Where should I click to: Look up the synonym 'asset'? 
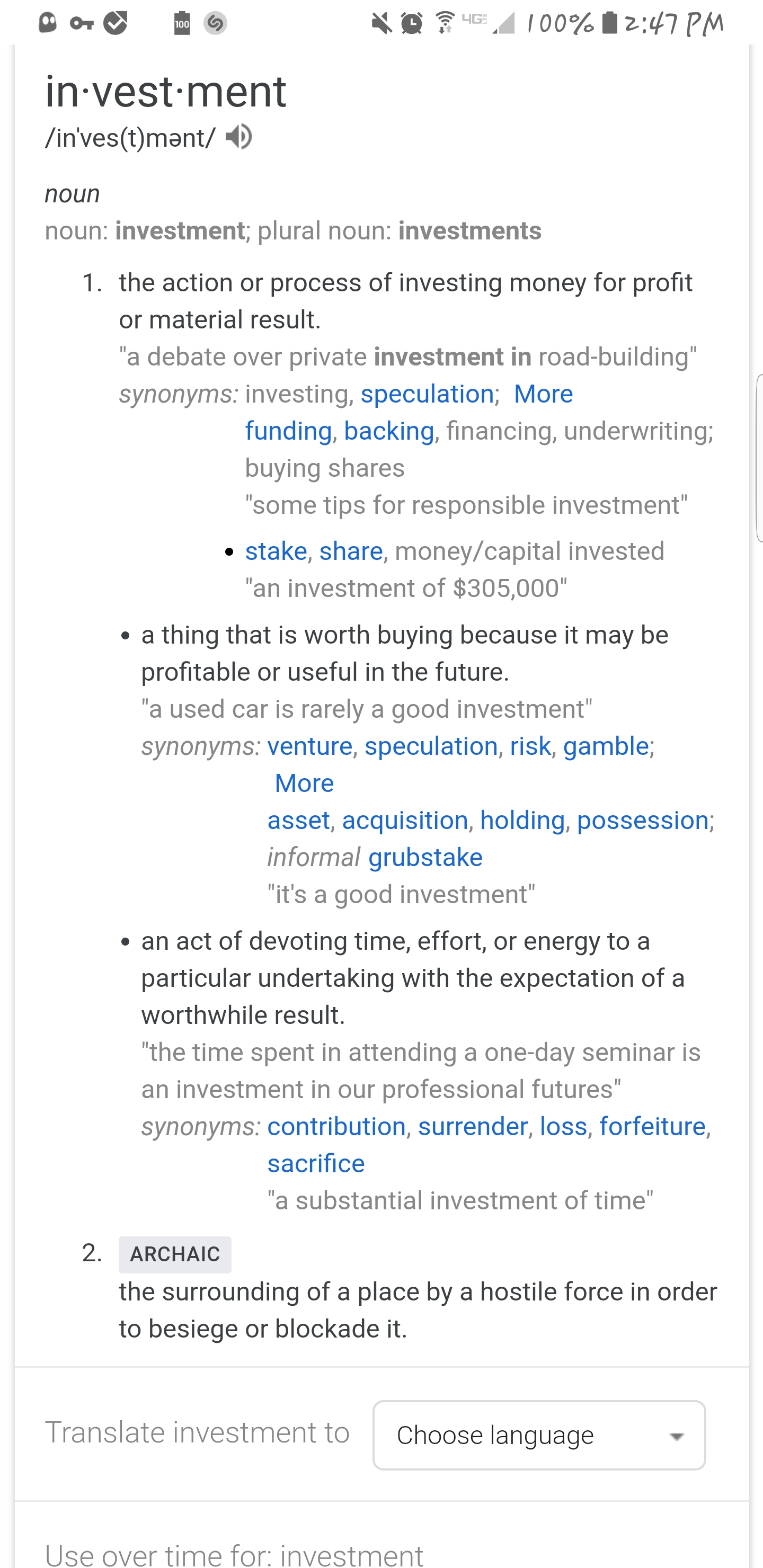point(298,821)
